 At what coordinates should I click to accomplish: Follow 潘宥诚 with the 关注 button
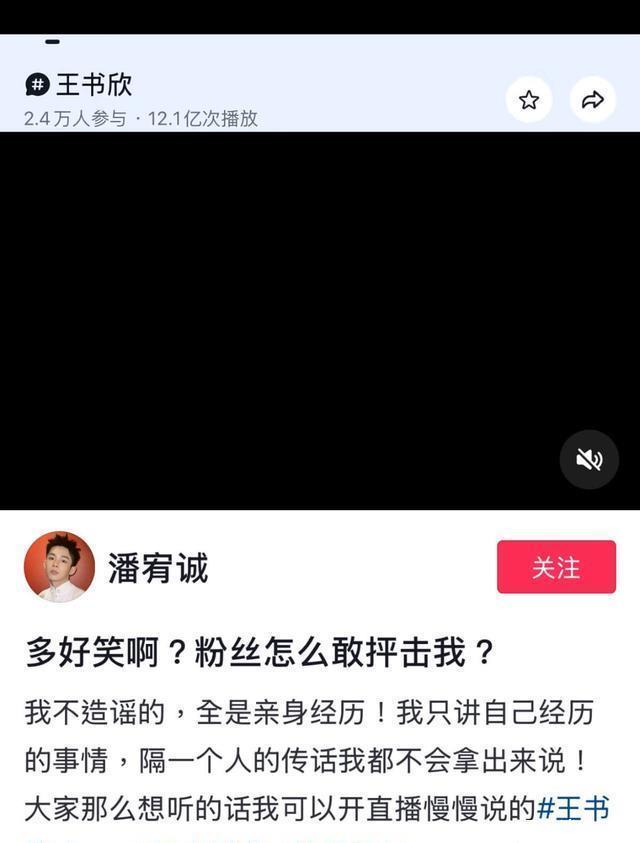click(x=556, y=567)
